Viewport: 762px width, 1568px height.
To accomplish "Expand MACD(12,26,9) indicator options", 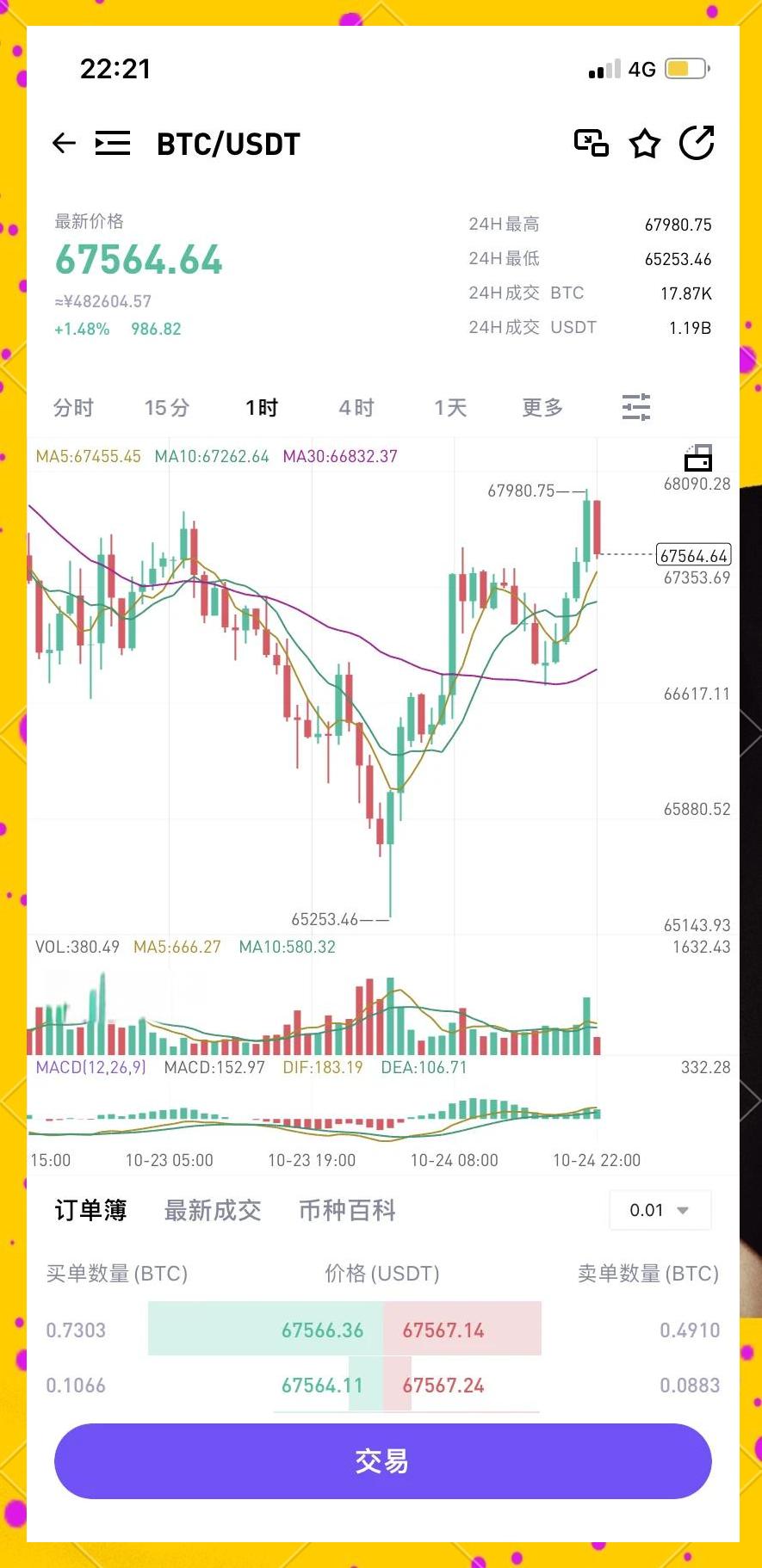I will [x=90, y=1067].
